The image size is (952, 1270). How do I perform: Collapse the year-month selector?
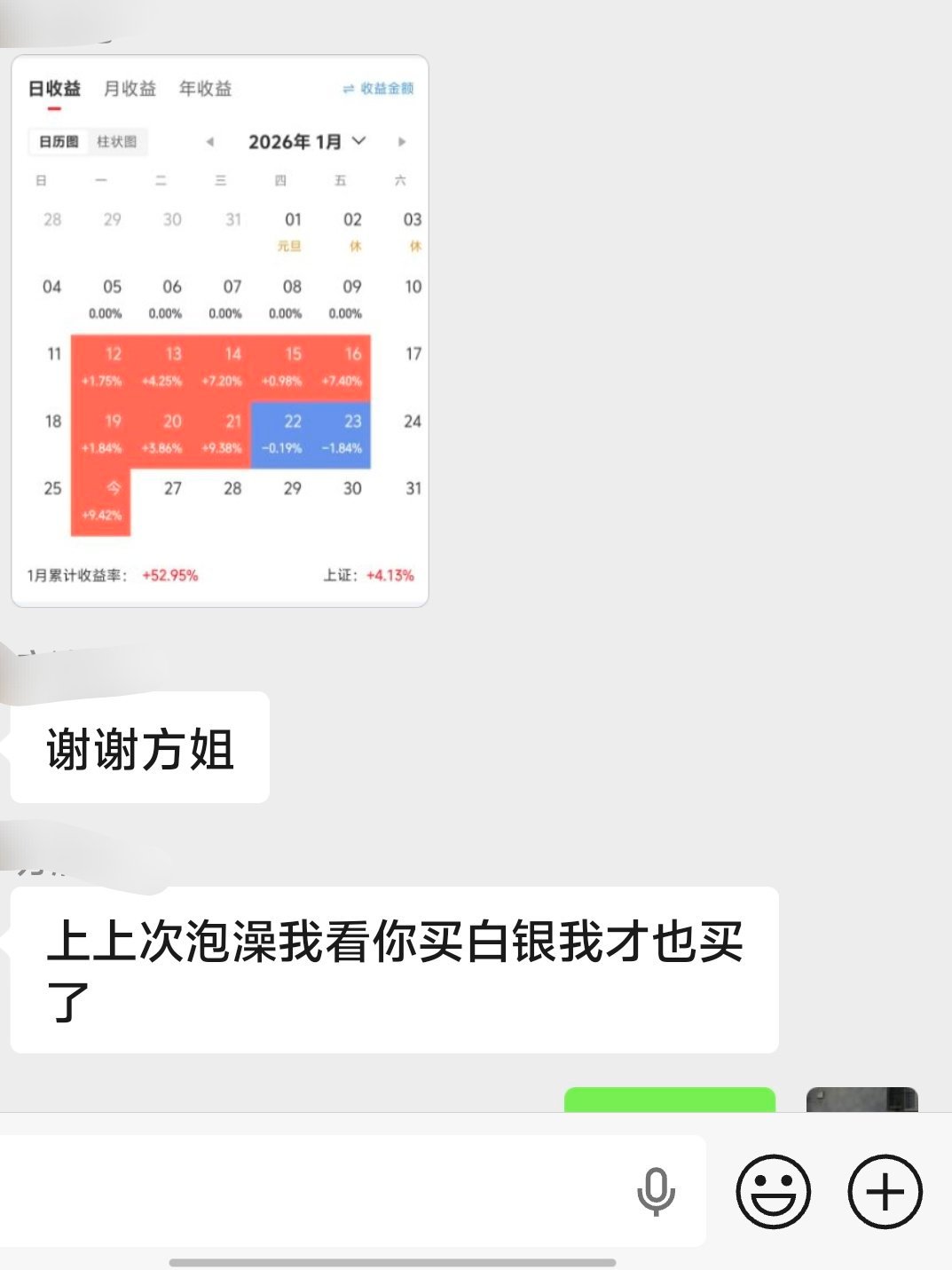point(359,142)
